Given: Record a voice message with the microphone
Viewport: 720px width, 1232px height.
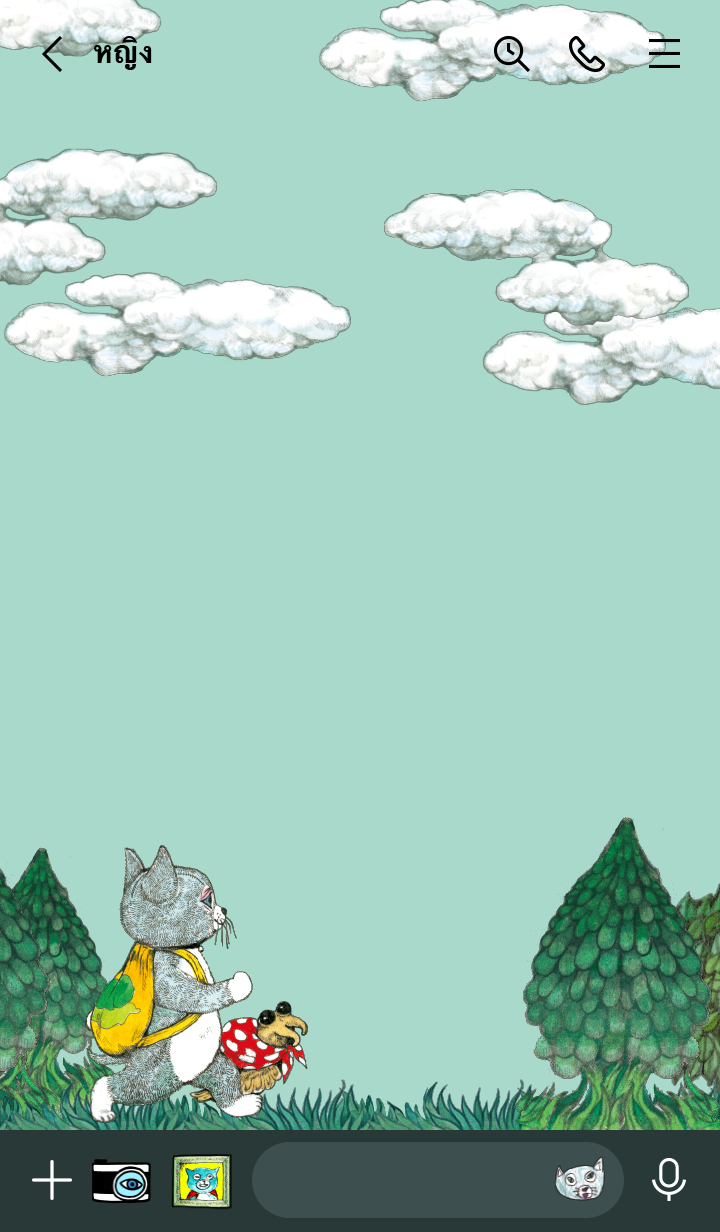Looking at the screenshot, I should [x=668, y=1181].
